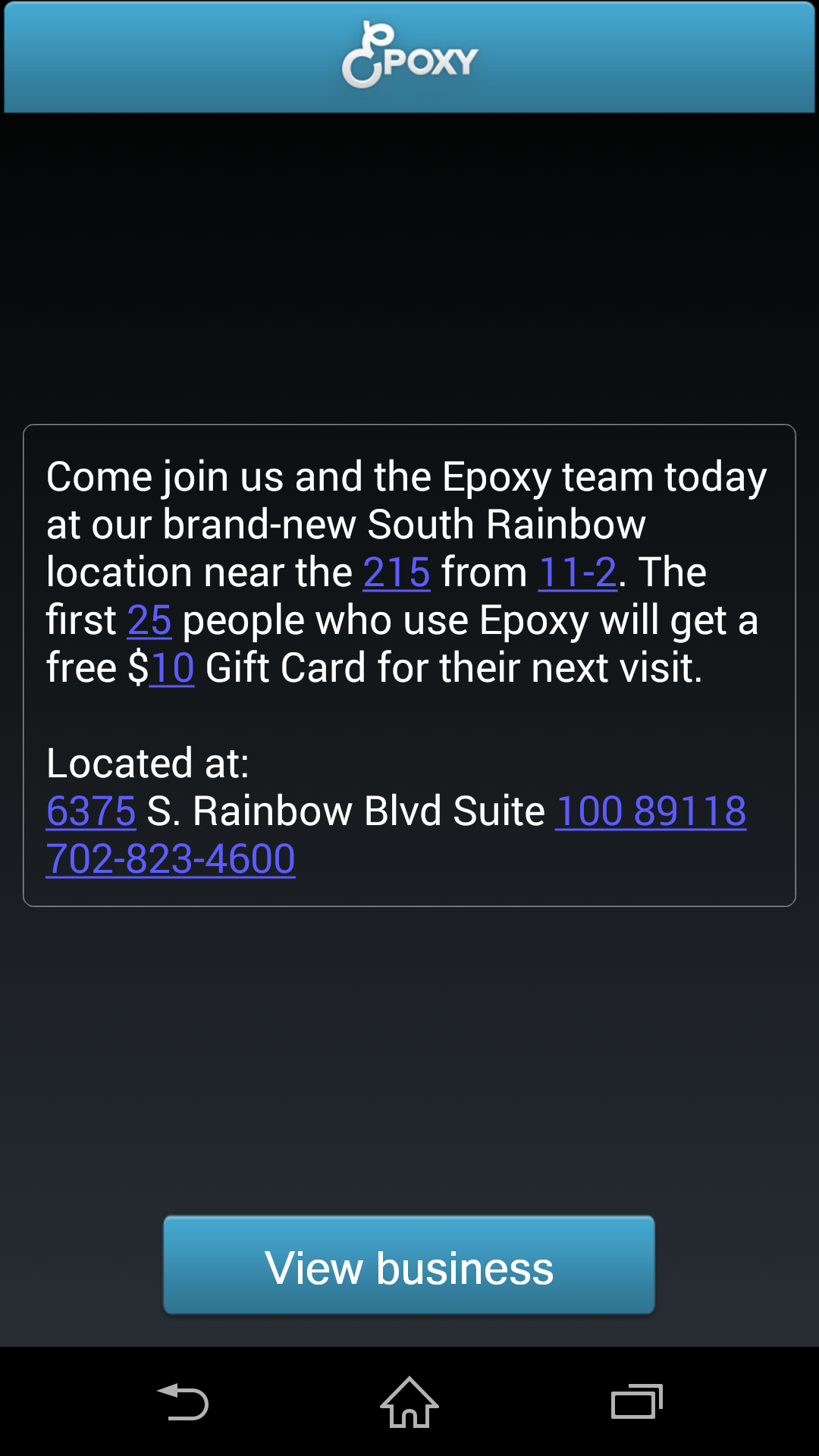Call the linked number 702-823-4600

click(171, 858)
